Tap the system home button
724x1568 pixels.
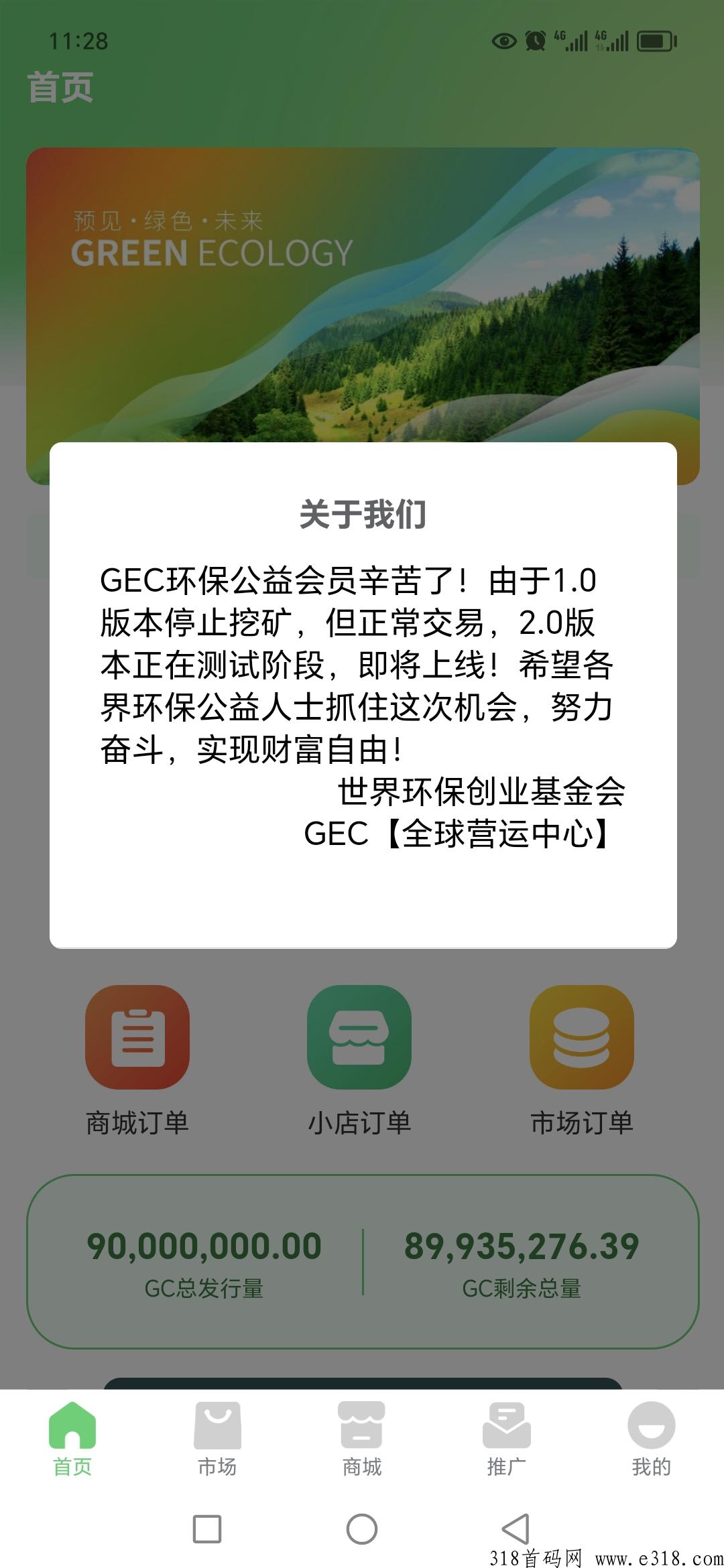[x=362, y=1529]
